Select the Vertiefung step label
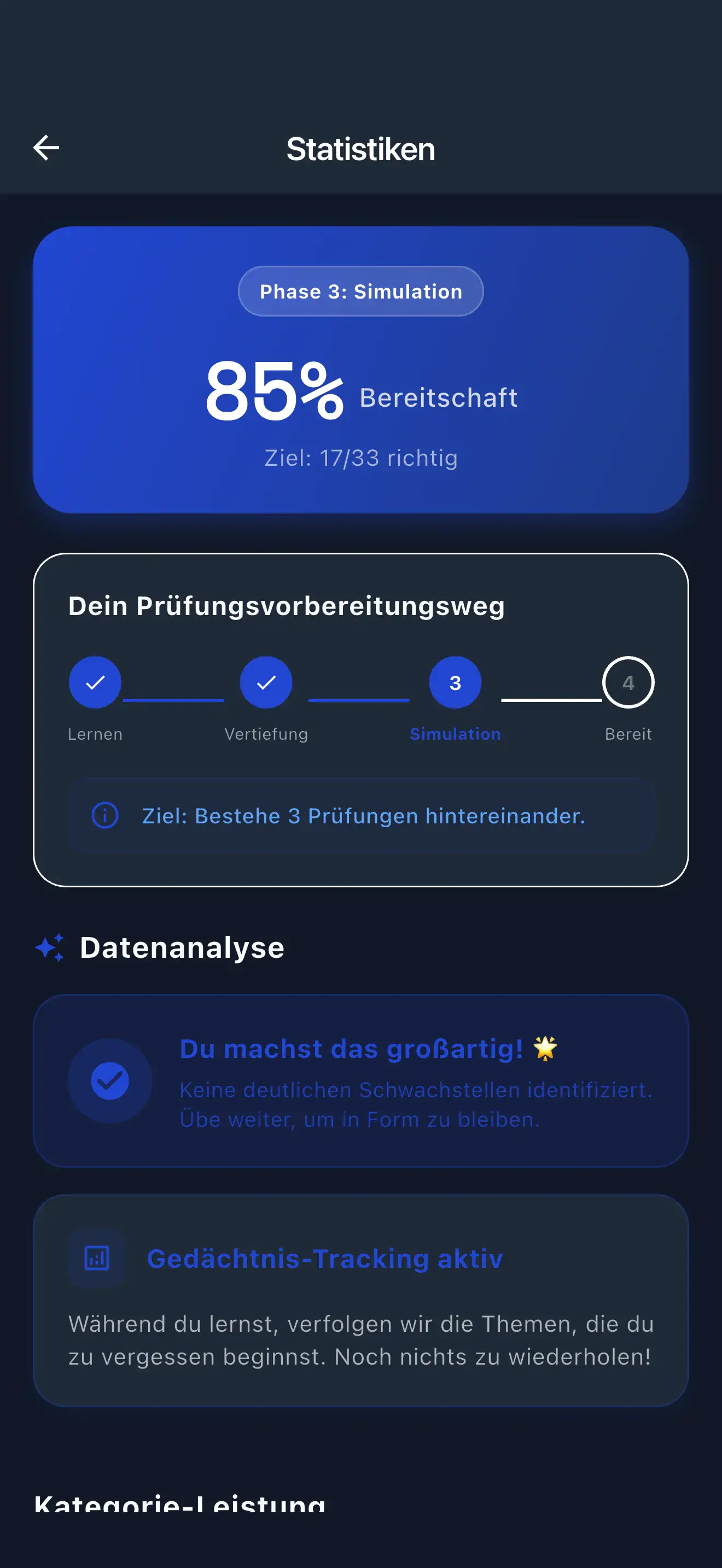The height and width of the screenshot is (1568, 722). click(x=266, y=734)
